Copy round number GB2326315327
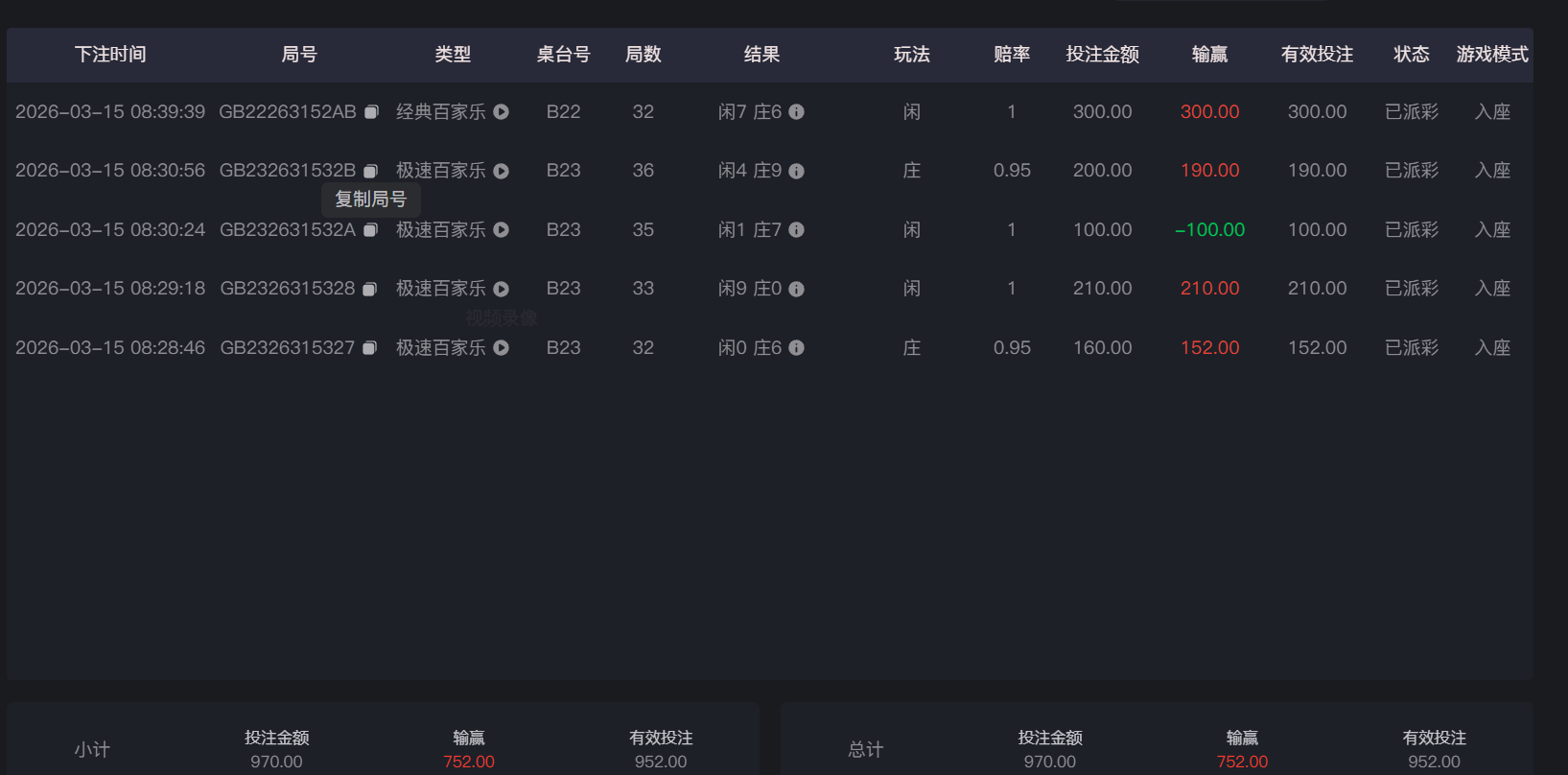 369,348
